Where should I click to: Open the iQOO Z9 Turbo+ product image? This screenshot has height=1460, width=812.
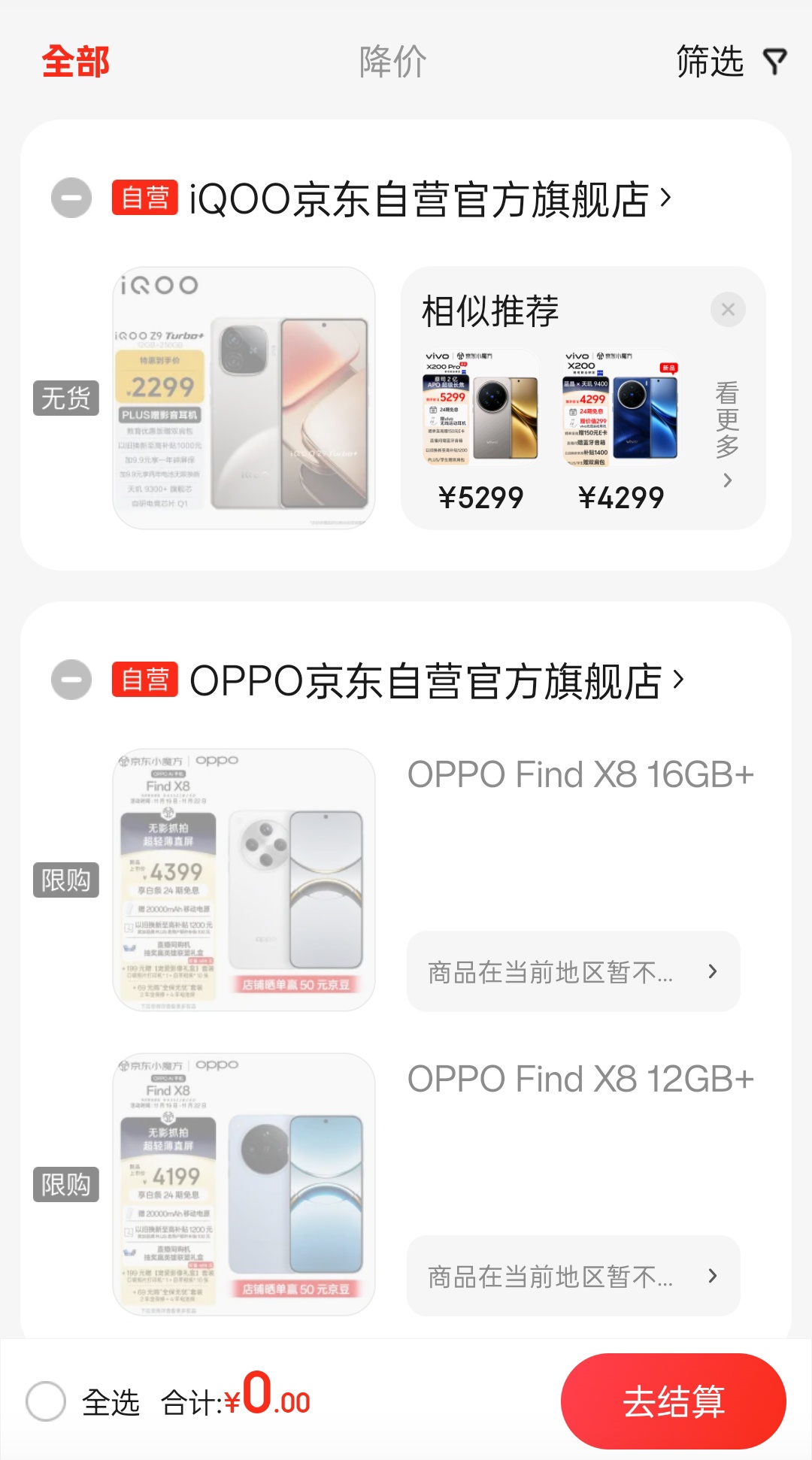pos(244,398)
